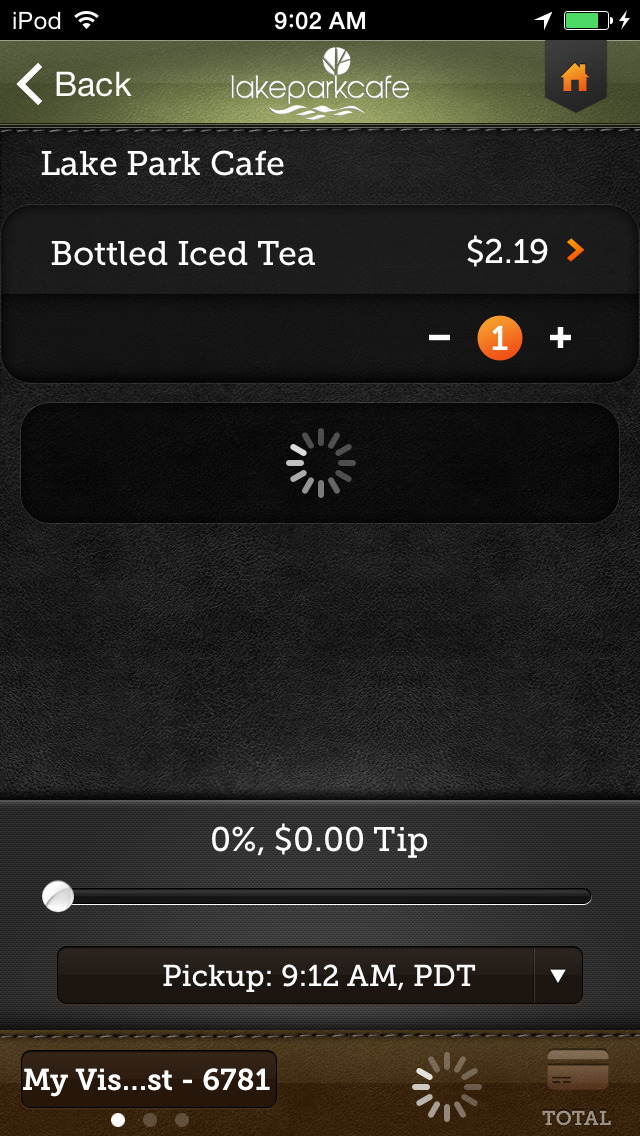Decrease Bottled Iced Tea quantity
This screenshot has height=1136, width=640.
click(439, 338)
